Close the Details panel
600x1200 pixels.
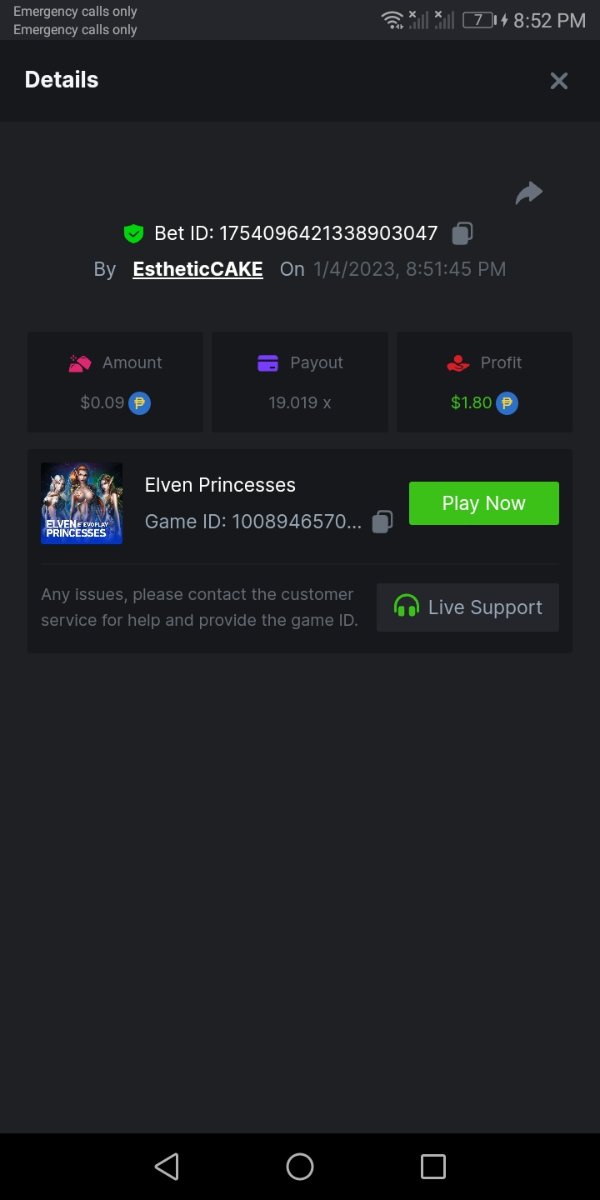point(559,81)
